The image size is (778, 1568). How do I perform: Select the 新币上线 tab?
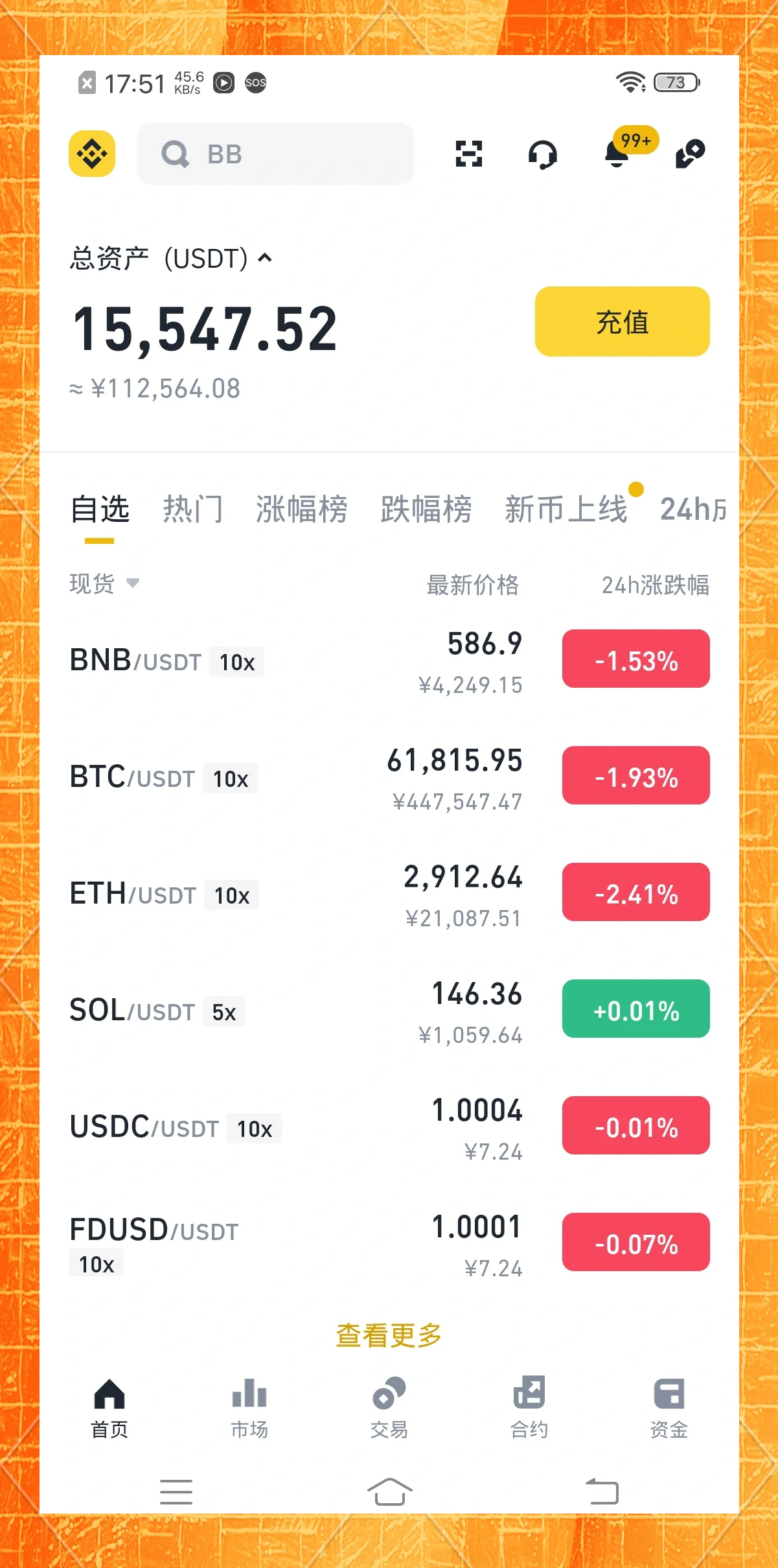point(565,508)
